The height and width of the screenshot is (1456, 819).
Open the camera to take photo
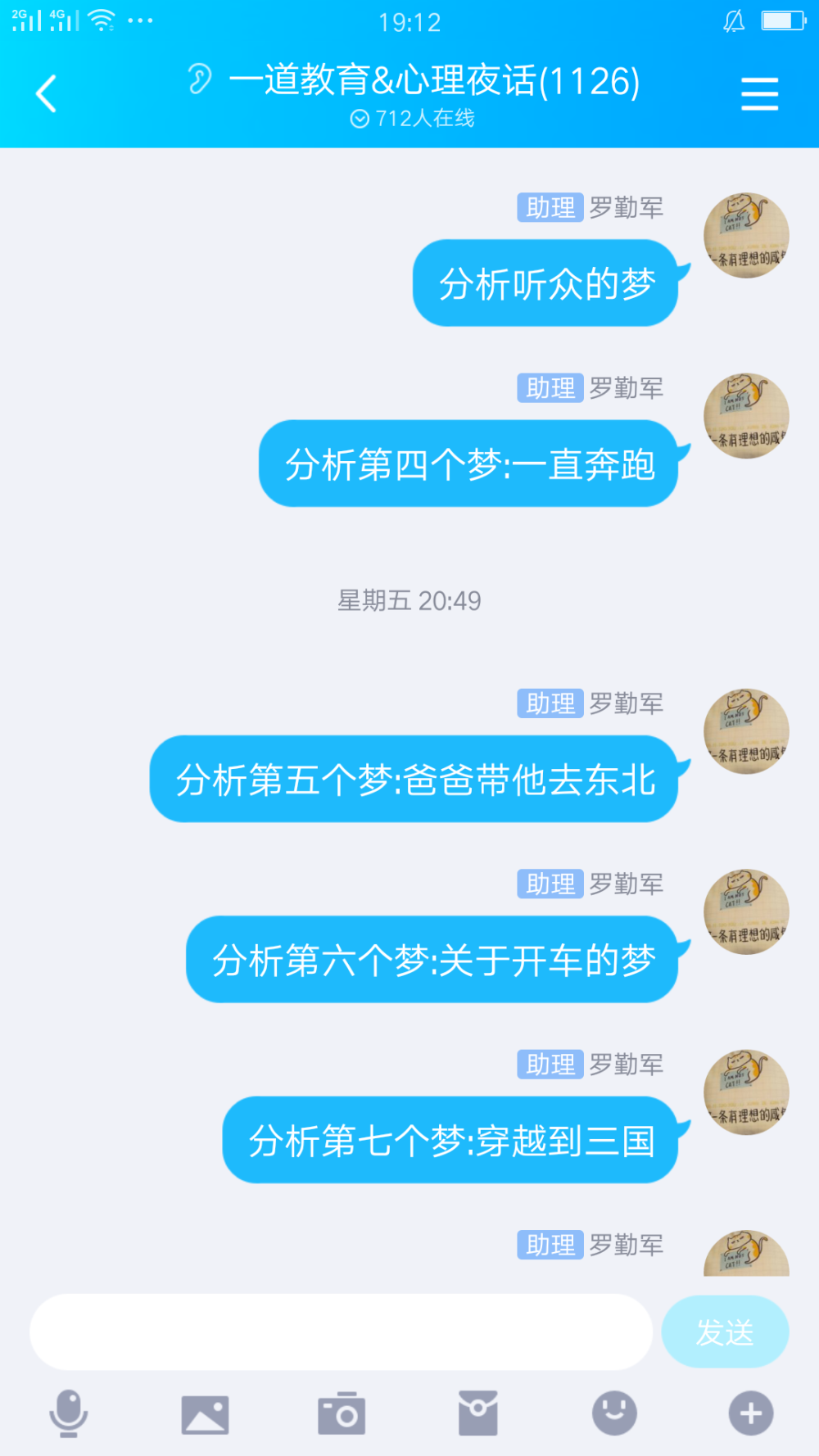[x=342, y=1413]
